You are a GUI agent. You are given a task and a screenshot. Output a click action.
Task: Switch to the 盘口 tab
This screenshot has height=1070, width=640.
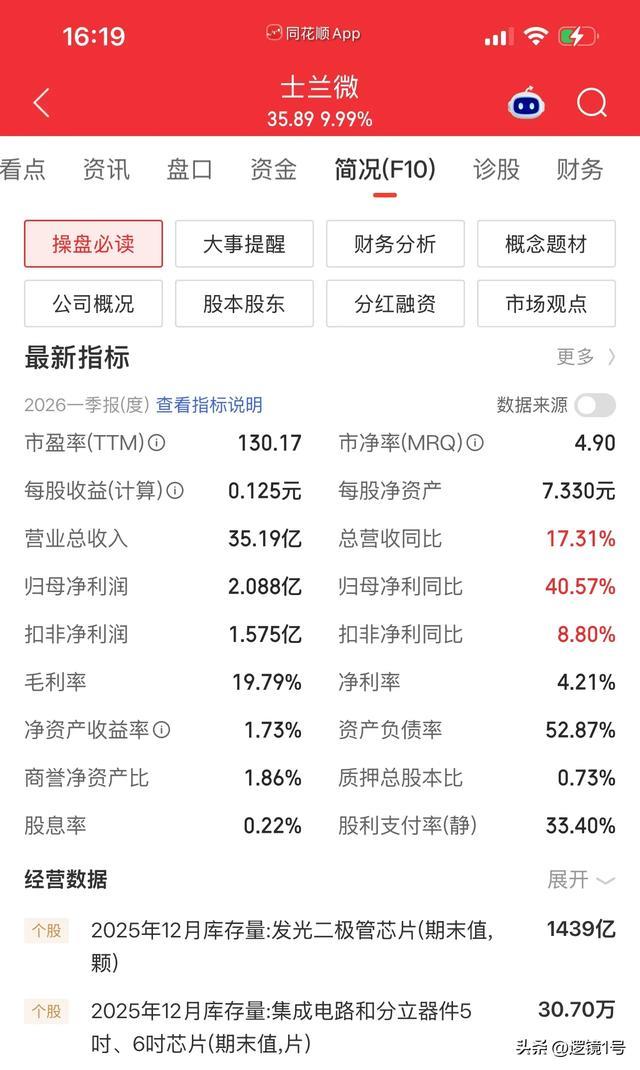coord(190,169)
